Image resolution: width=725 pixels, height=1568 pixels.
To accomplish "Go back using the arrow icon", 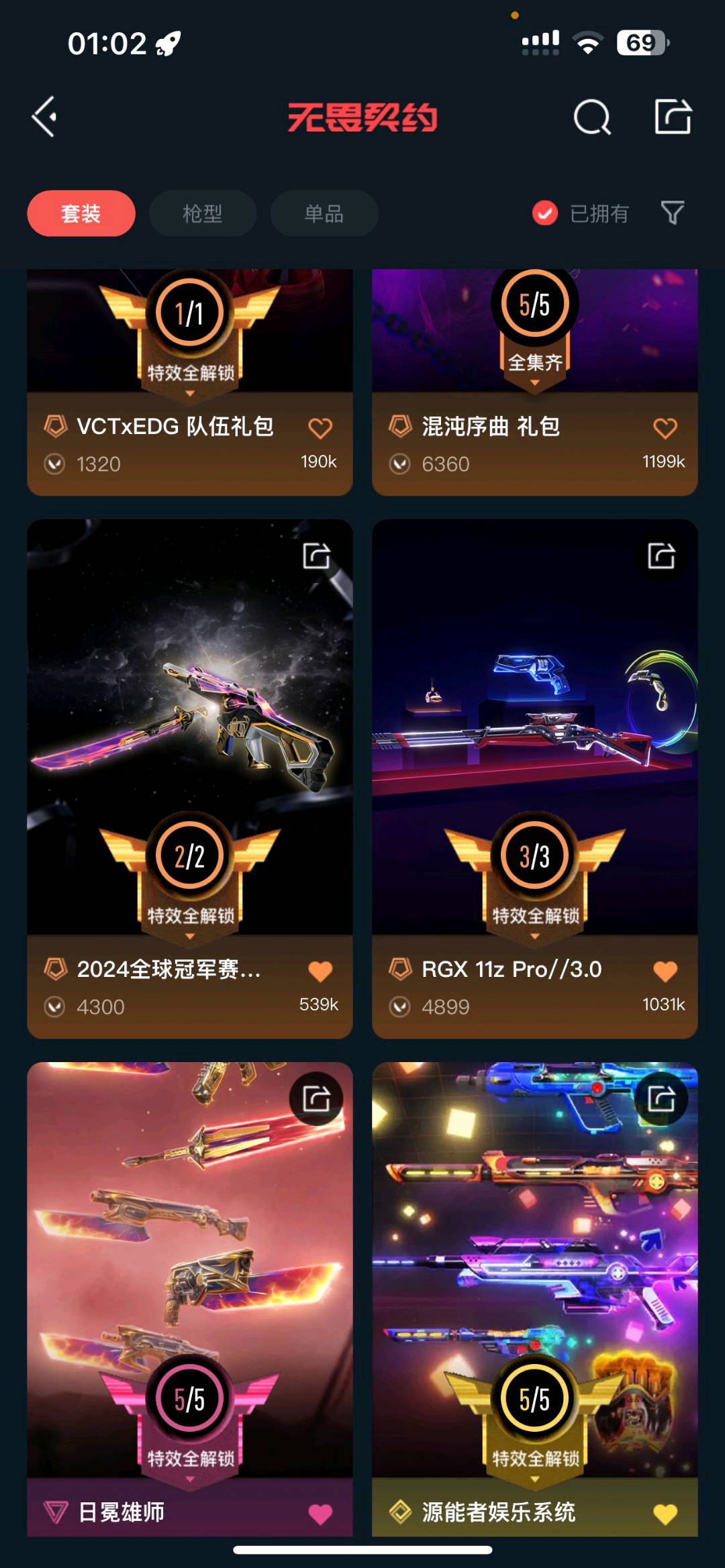I will pos(45,117).
